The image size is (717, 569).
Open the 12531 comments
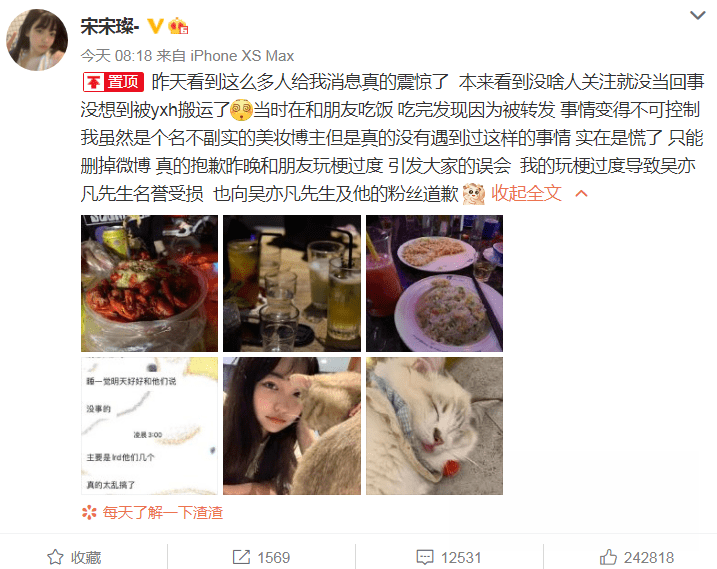point(448,557)
